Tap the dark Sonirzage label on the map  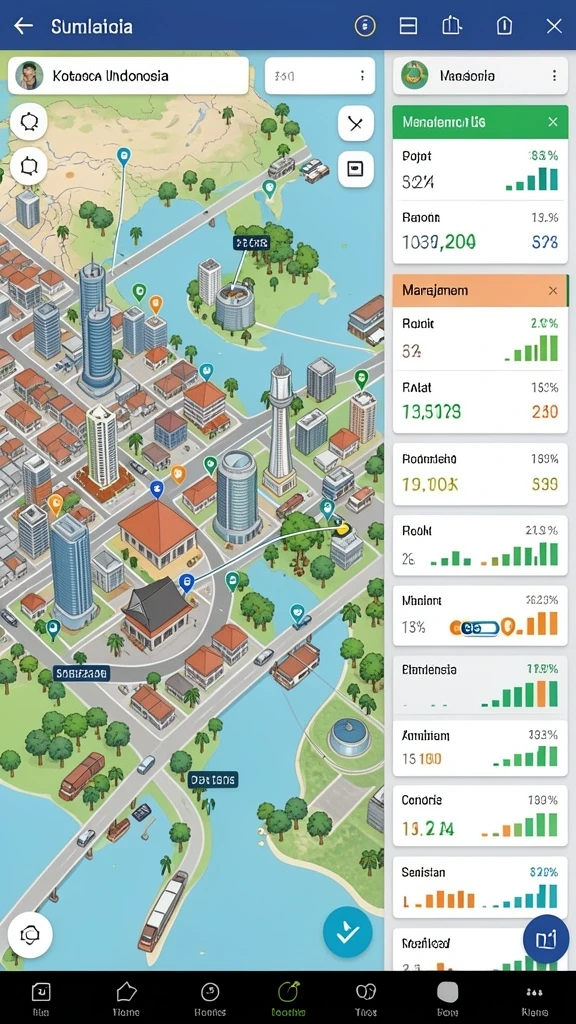[82, 673]
